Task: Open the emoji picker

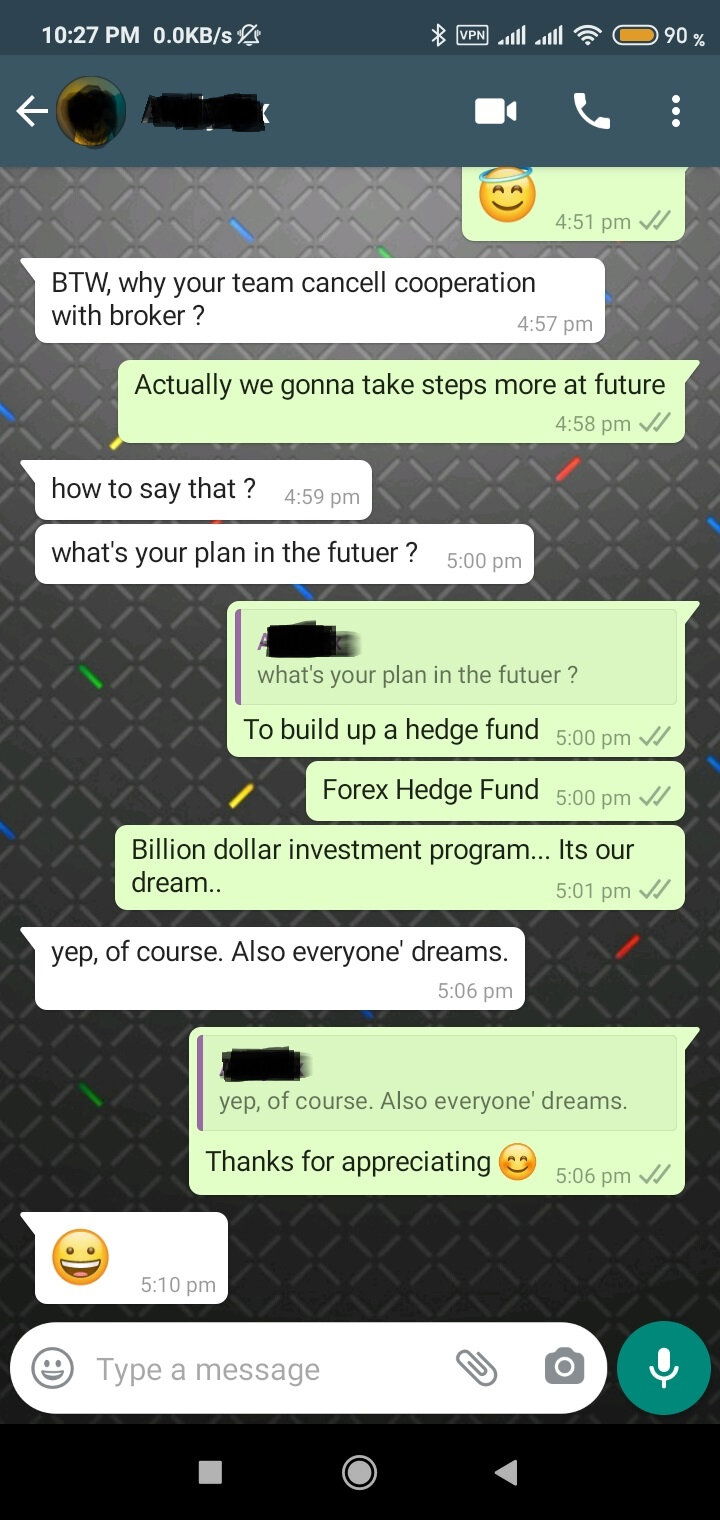Action: [x=52, y=1368]
